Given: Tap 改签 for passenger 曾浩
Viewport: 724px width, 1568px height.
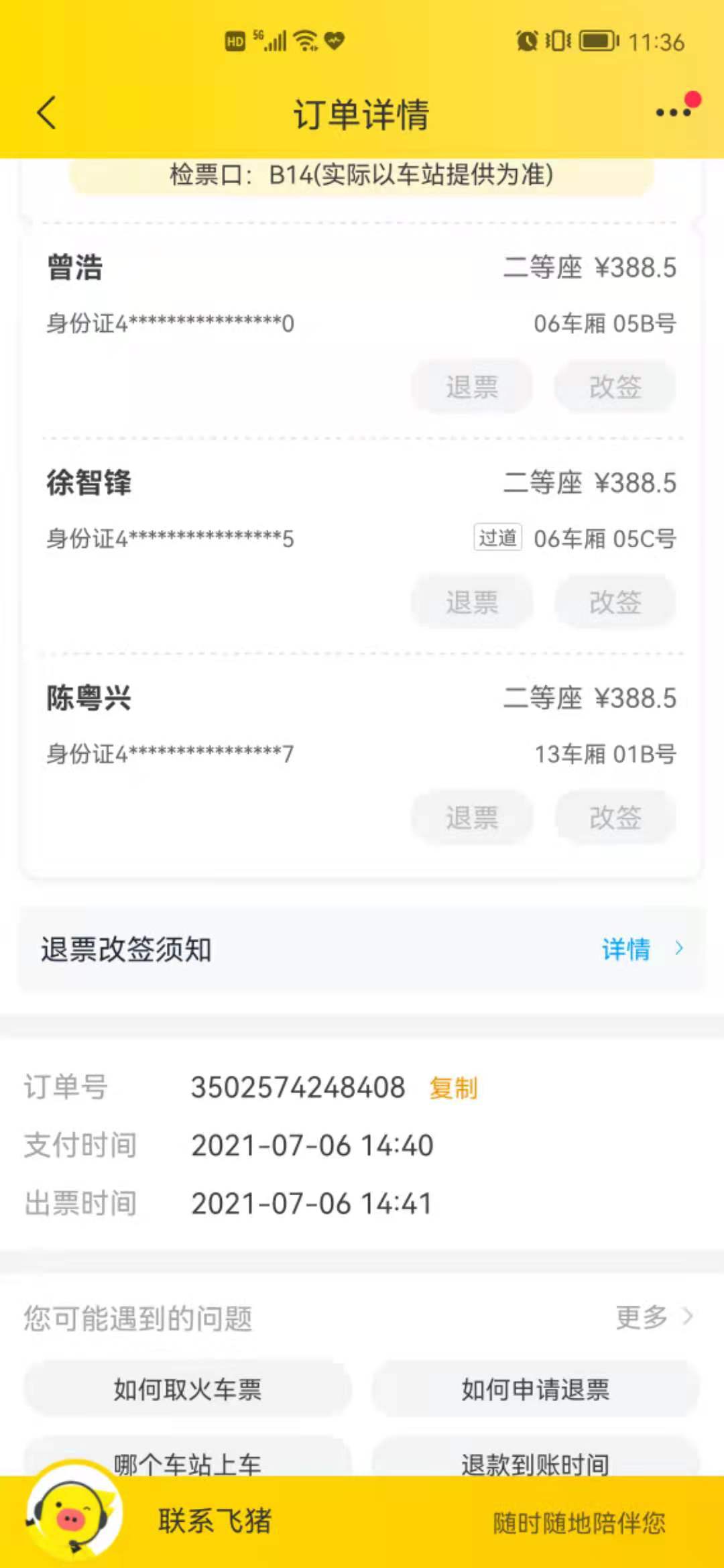Looking at the screenshot, I should (615, 387).
